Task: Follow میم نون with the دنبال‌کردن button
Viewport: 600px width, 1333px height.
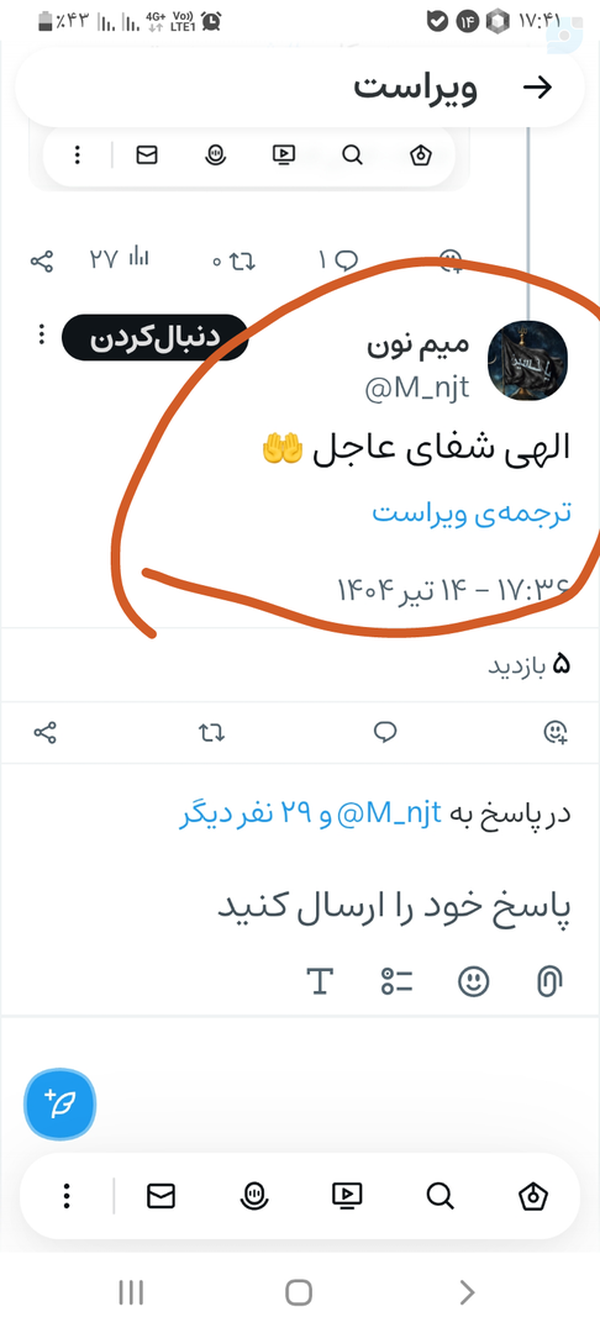Action: click(154, 338)
